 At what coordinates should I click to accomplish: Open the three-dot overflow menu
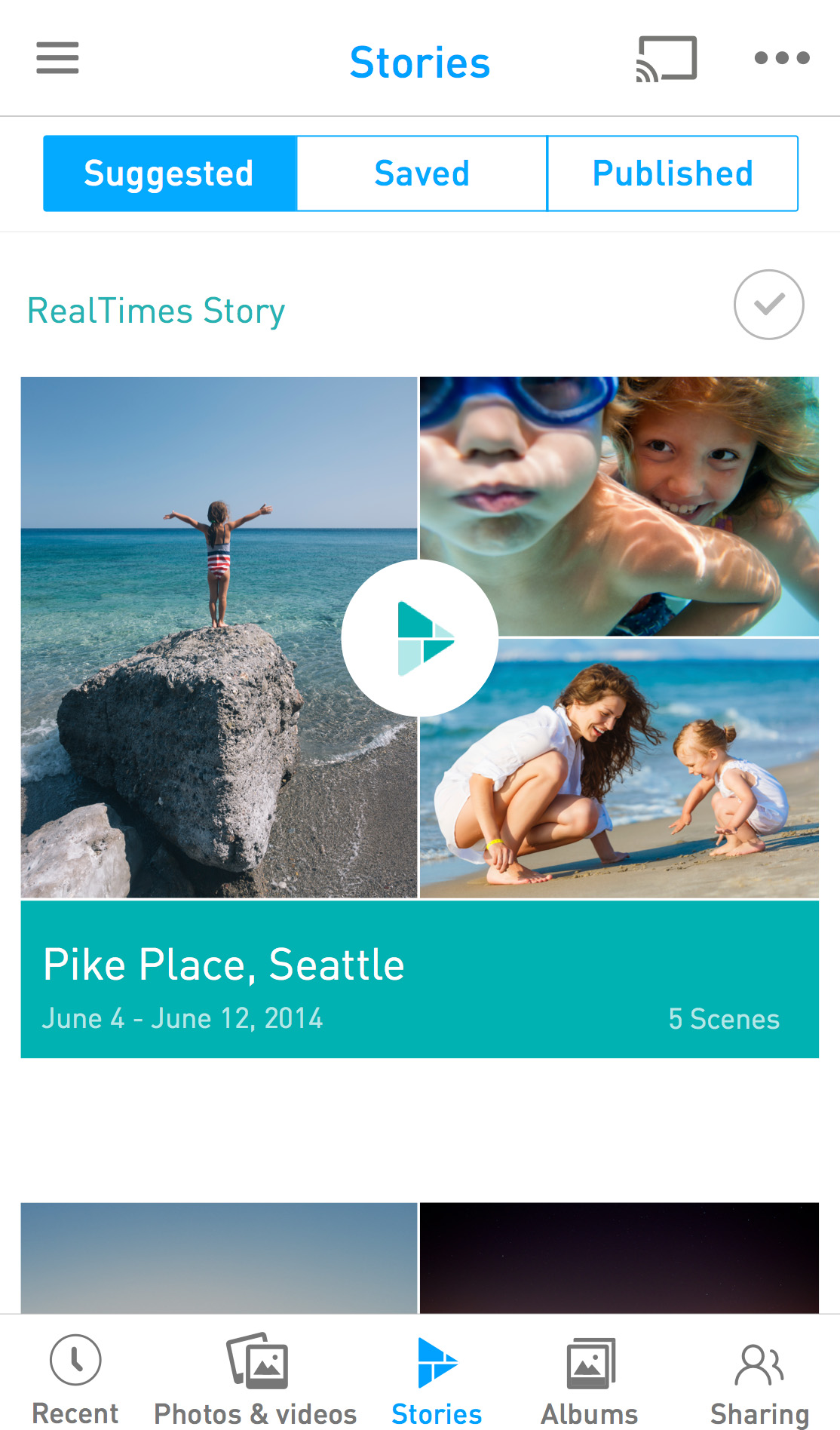(782, 58)
